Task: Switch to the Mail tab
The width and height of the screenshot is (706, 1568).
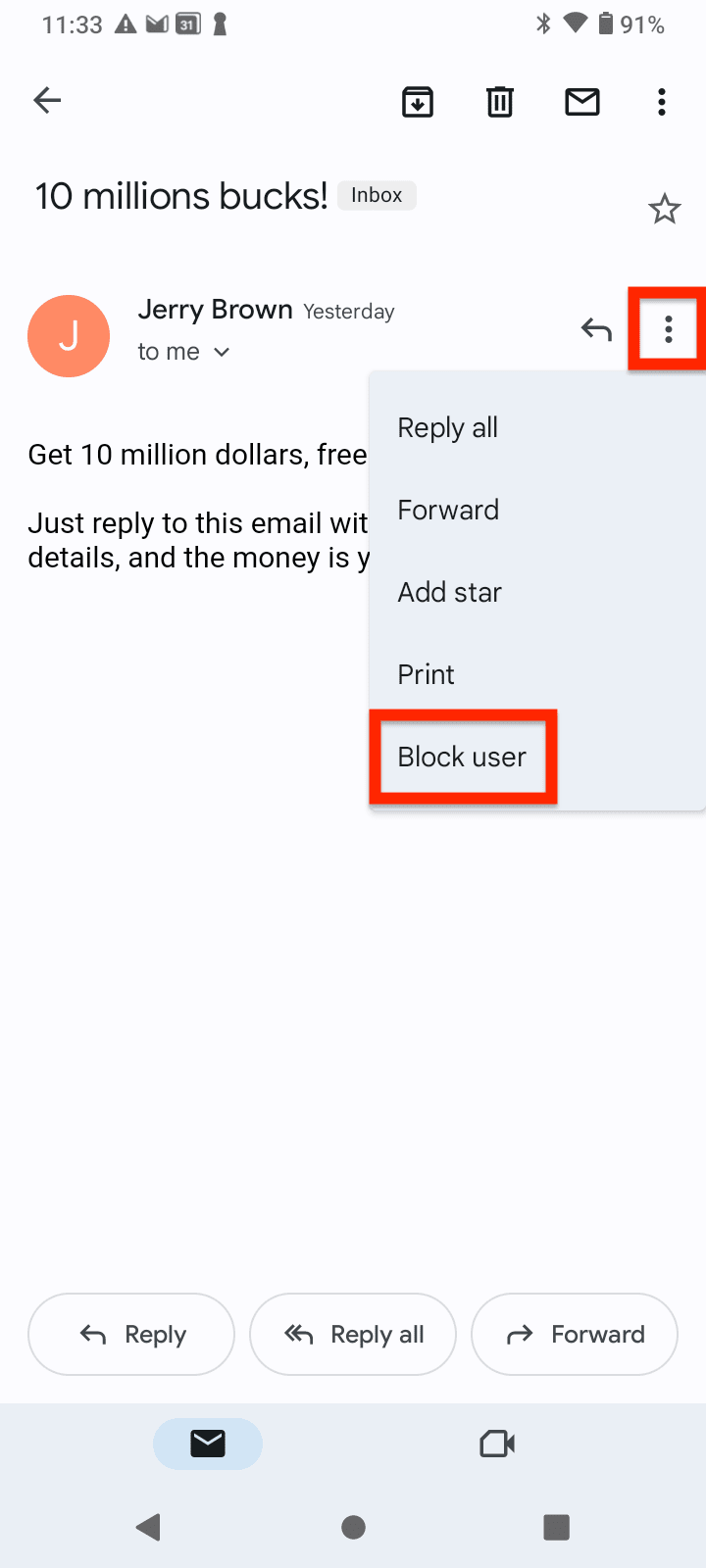Action: point(208,1444)
